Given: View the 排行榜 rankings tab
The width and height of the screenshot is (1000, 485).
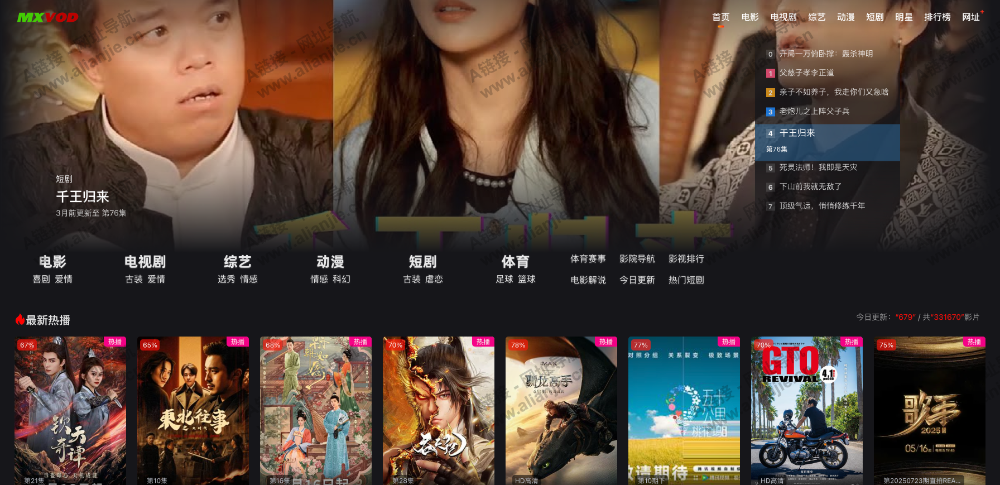Looking at the screenshot, I should point(937,17).
